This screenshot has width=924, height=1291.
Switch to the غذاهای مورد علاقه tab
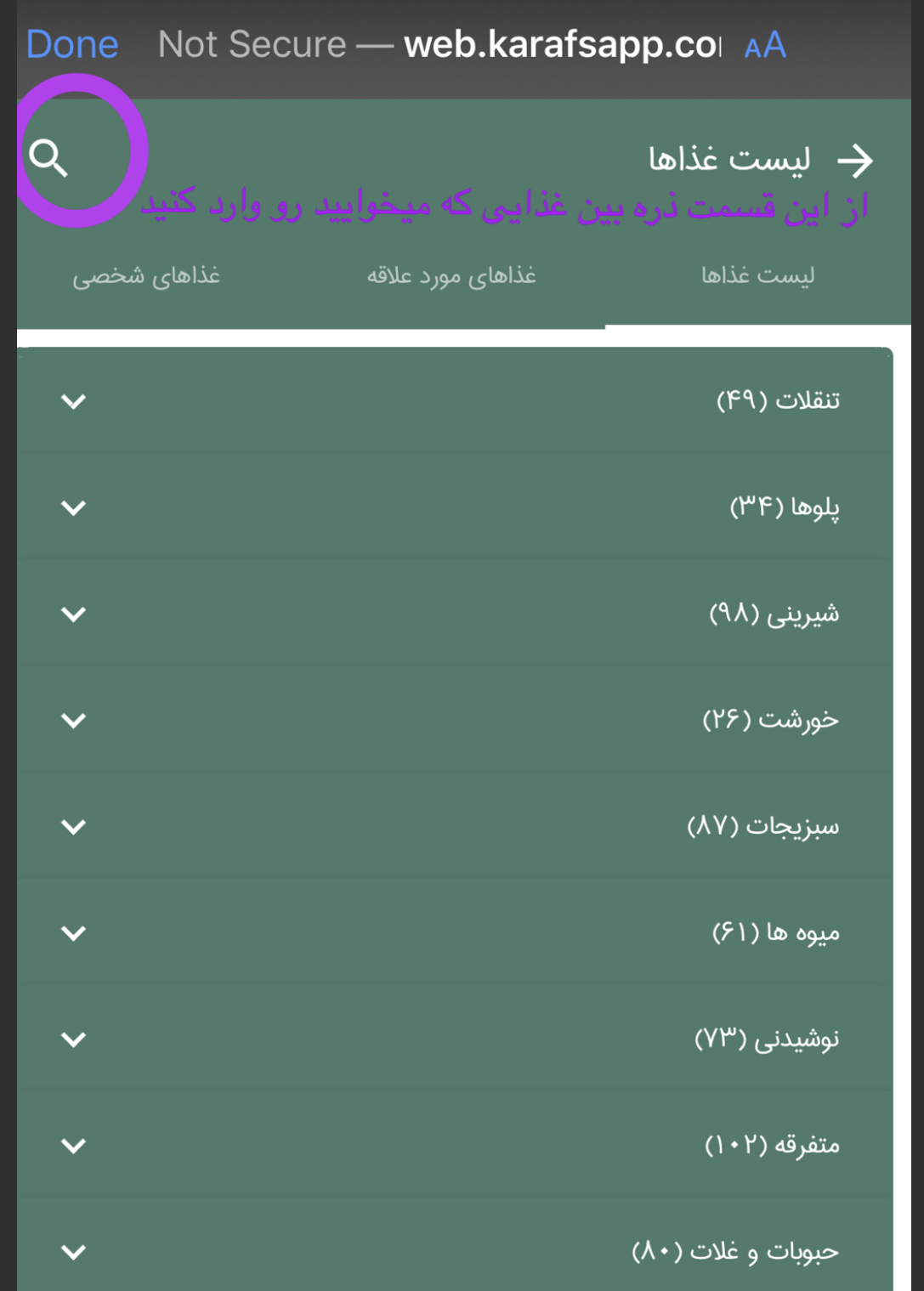click(451, 276)
